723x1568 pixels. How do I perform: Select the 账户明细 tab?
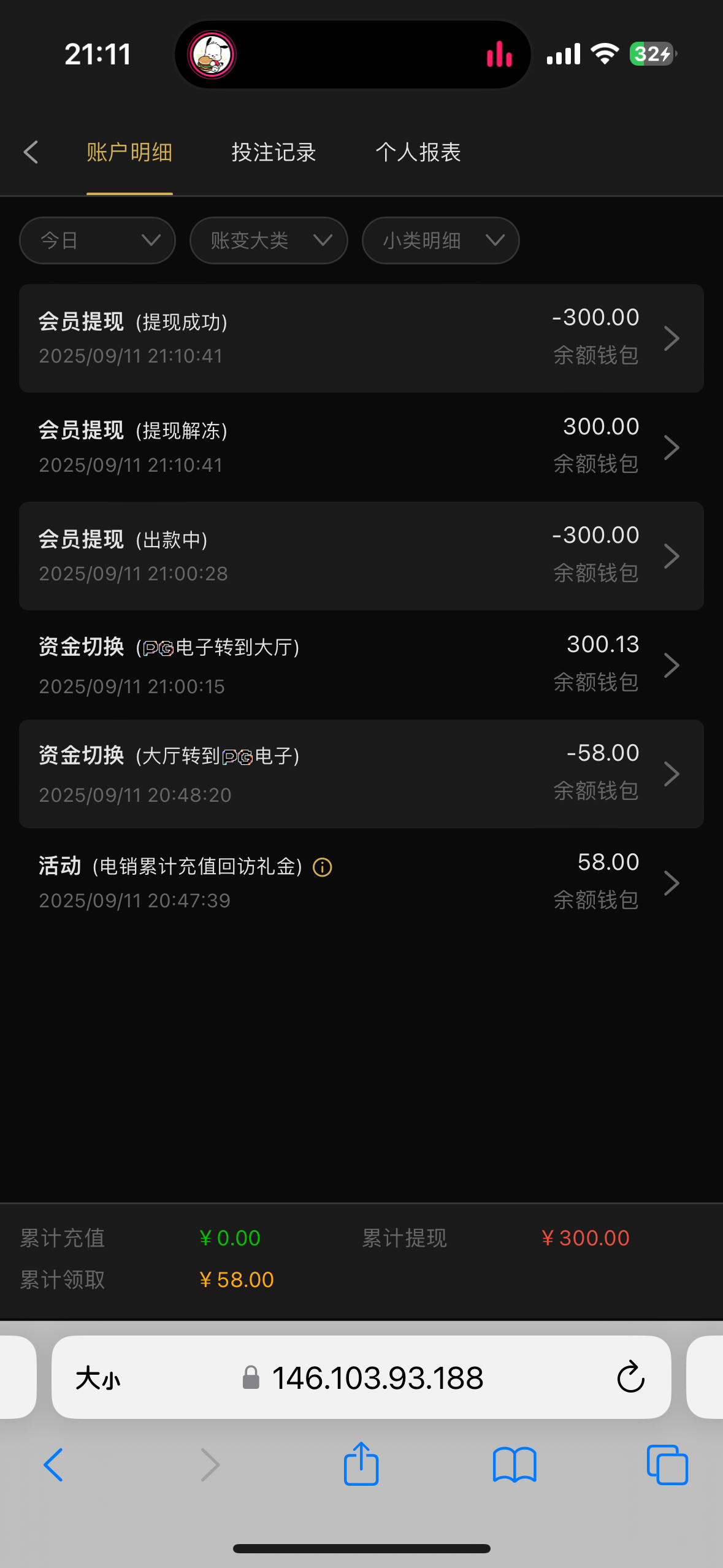coord(129,152)
